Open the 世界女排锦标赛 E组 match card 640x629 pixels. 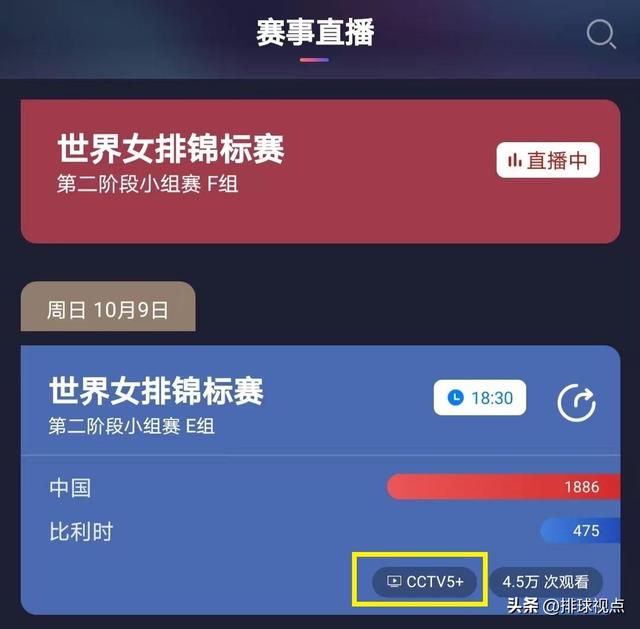point(200,400)
